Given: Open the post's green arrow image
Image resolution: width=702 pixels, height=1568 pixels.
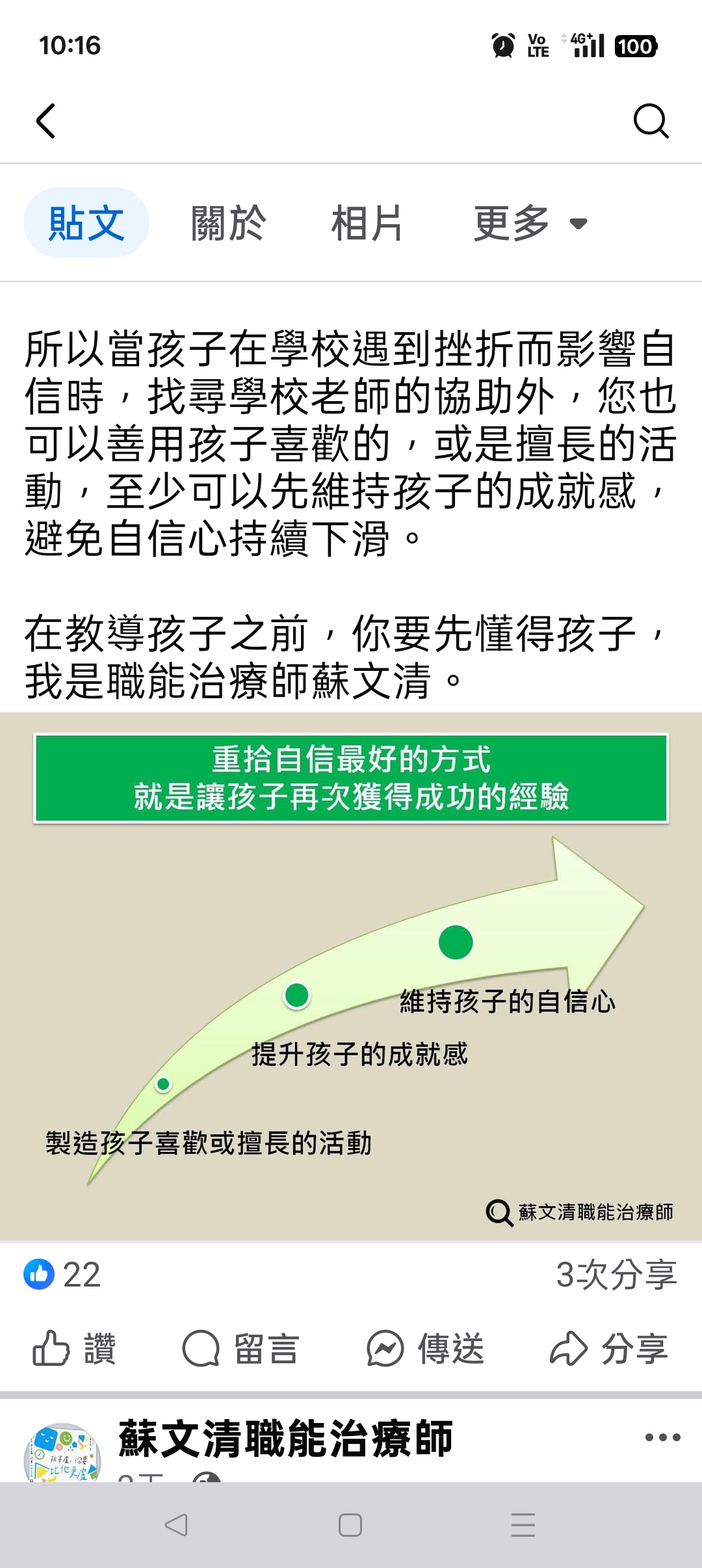Looking at the screenshot, I should (x=351, y=975).
